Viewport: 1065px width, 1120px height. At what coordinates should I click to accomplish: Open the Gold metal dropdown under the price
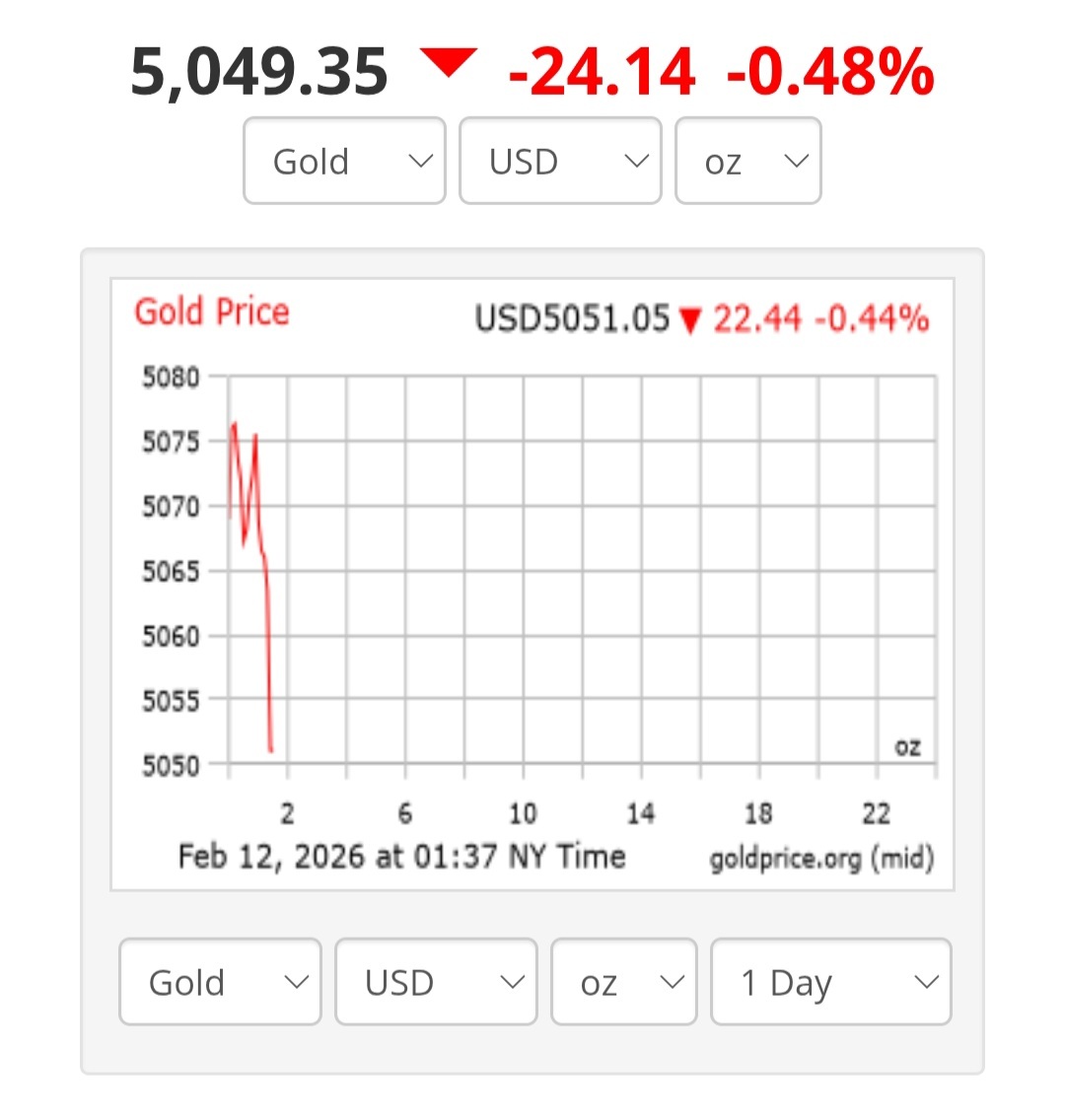pos(344,162)
